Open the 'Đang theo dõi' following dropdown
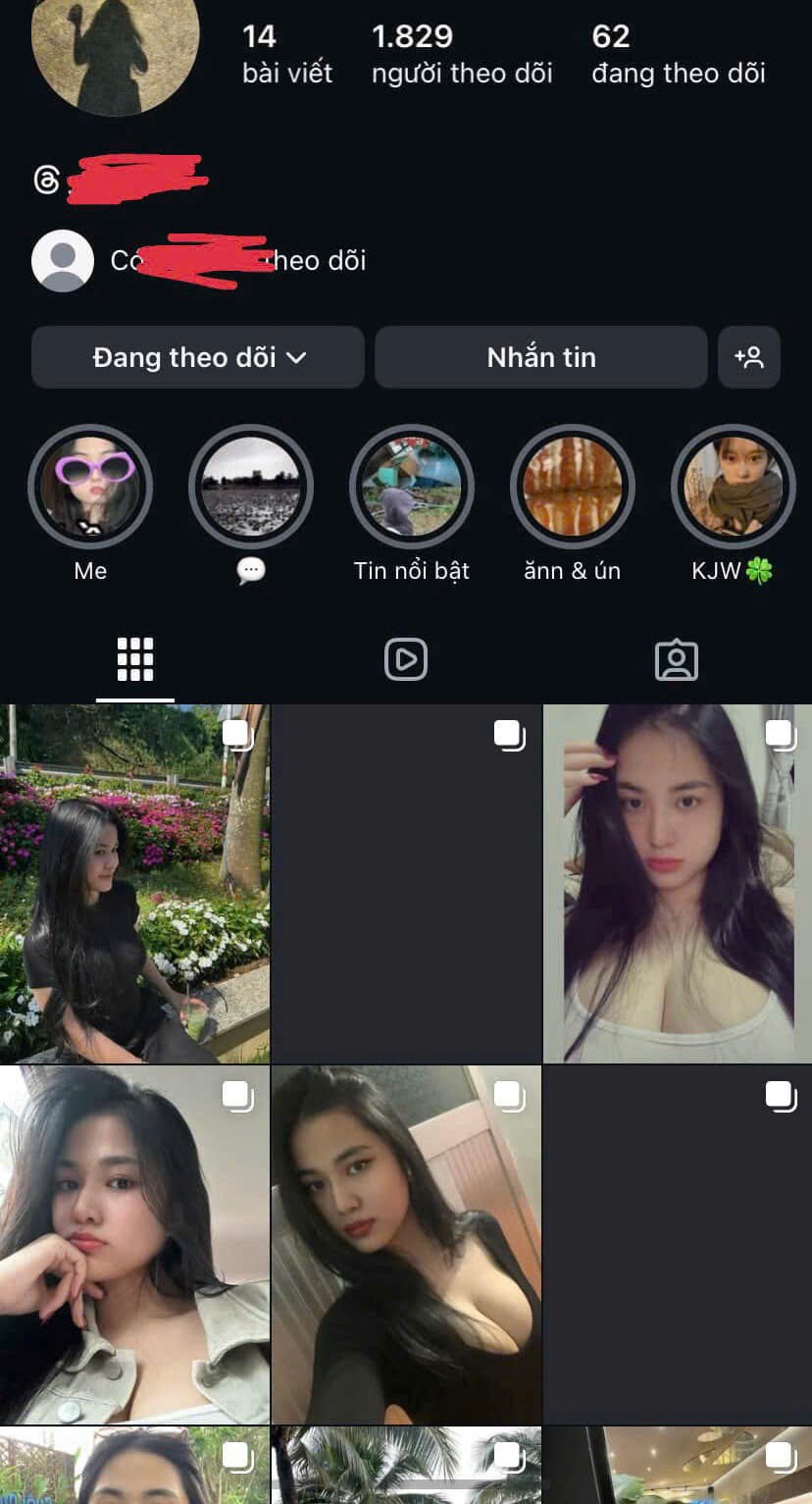Image resolution: width=812 pixels, height=1504 pixels. tap(198, 357)
